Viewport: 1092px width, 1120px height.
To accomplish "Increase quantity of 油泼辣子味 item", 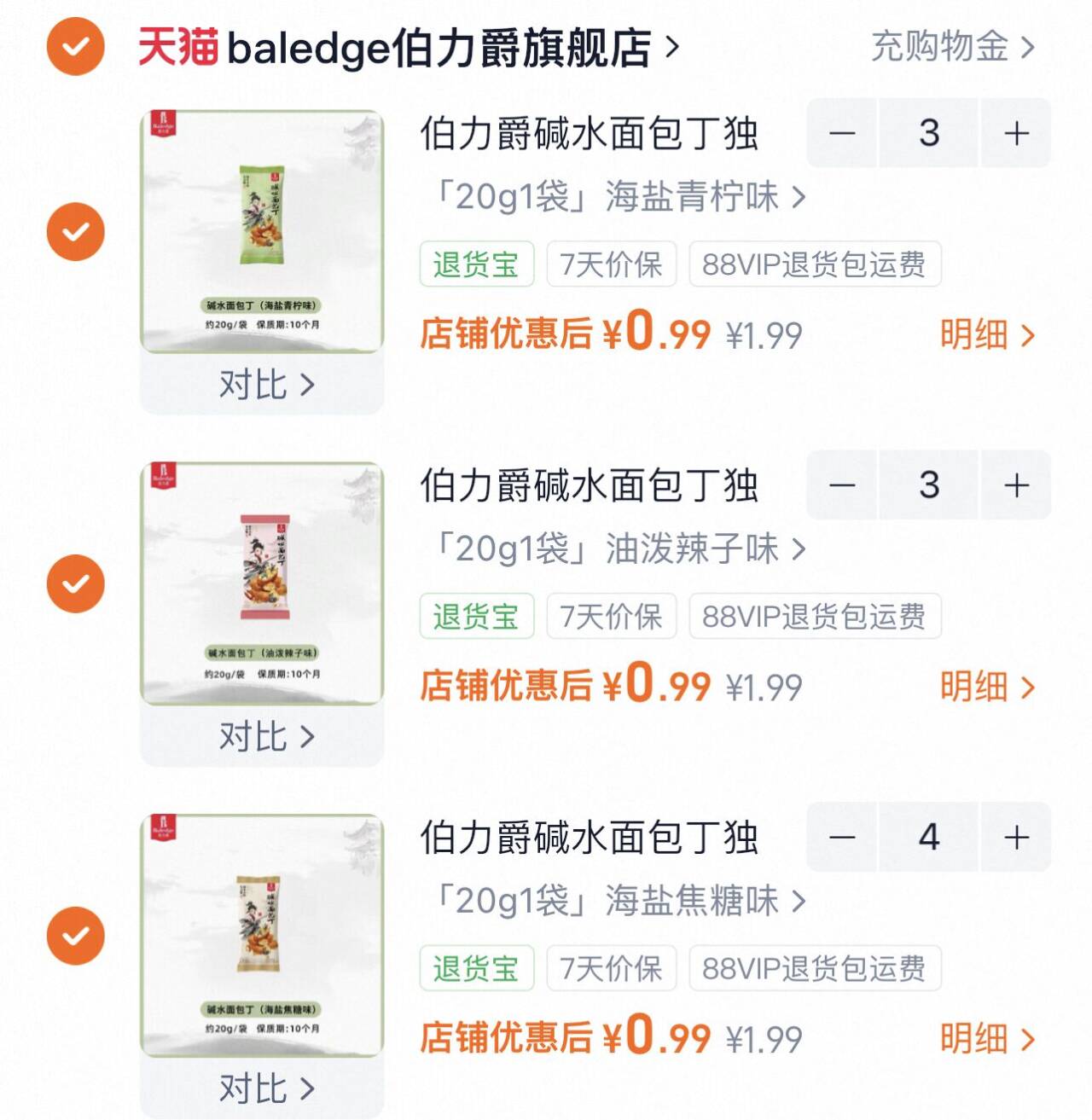I will pyautogui.click(x=1016, y=485).
